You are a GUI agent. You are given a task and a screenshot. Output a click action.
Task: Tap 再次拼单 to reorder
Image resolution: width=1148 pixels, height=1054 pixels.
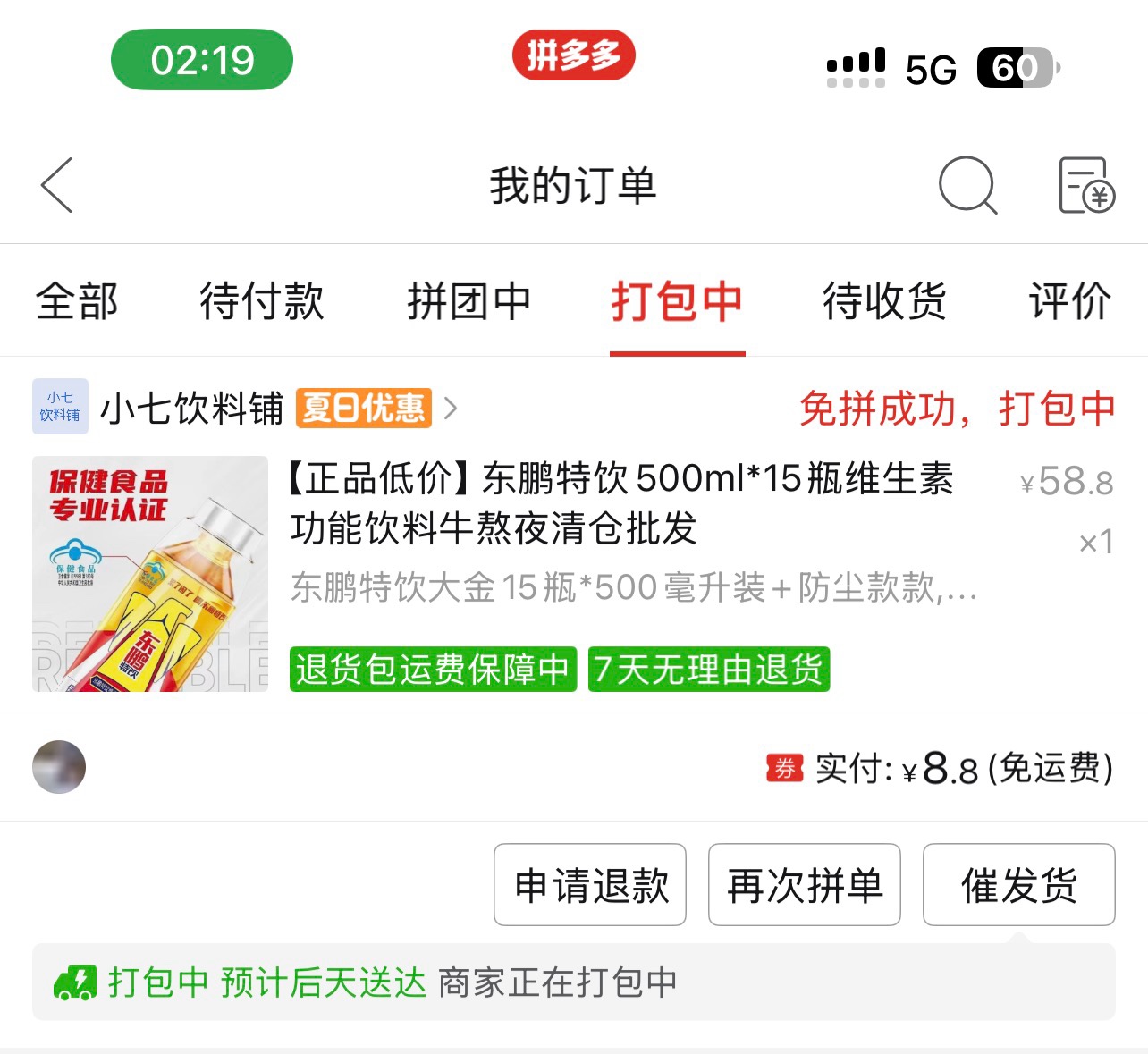[x=804, y=885]
